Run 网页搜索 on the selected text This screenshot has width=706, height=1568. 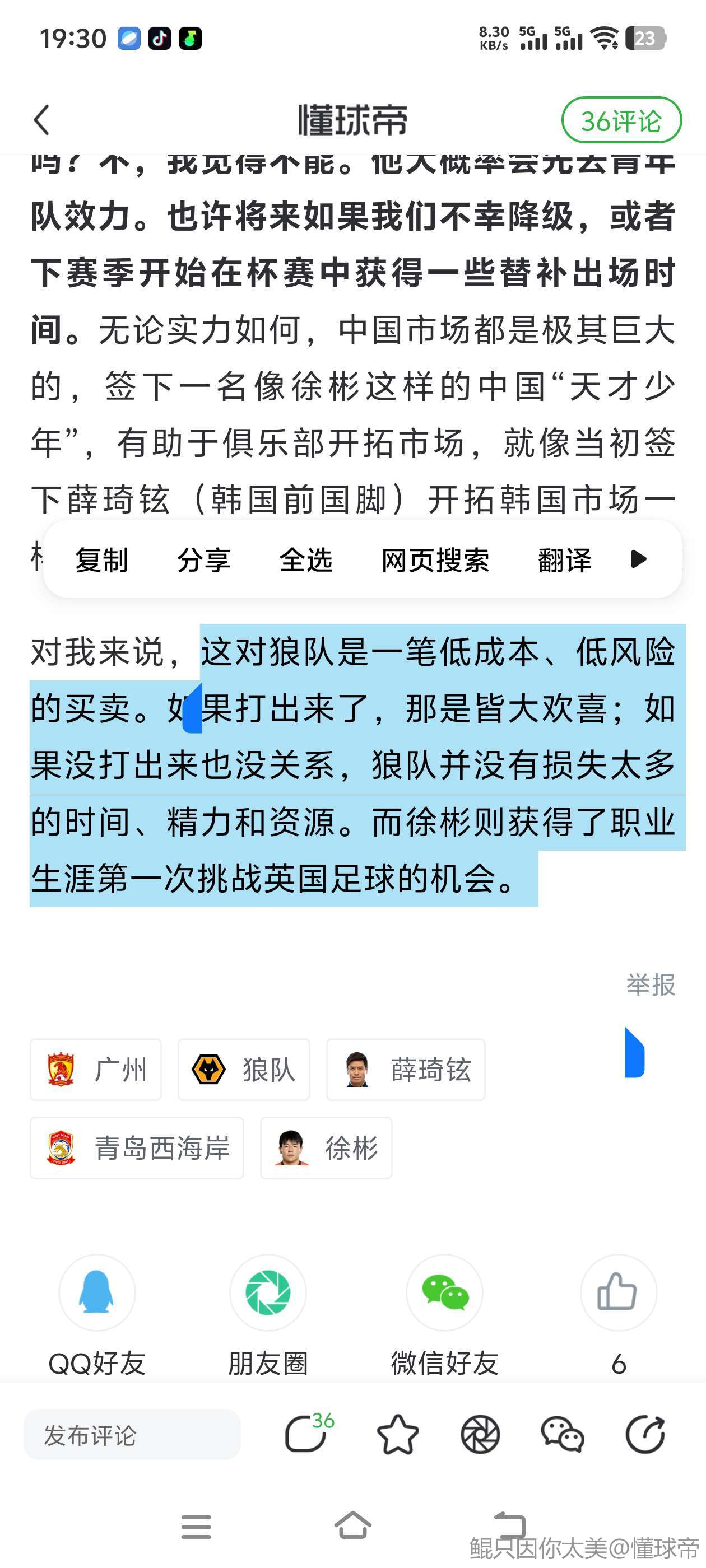(x=435, y=559)
